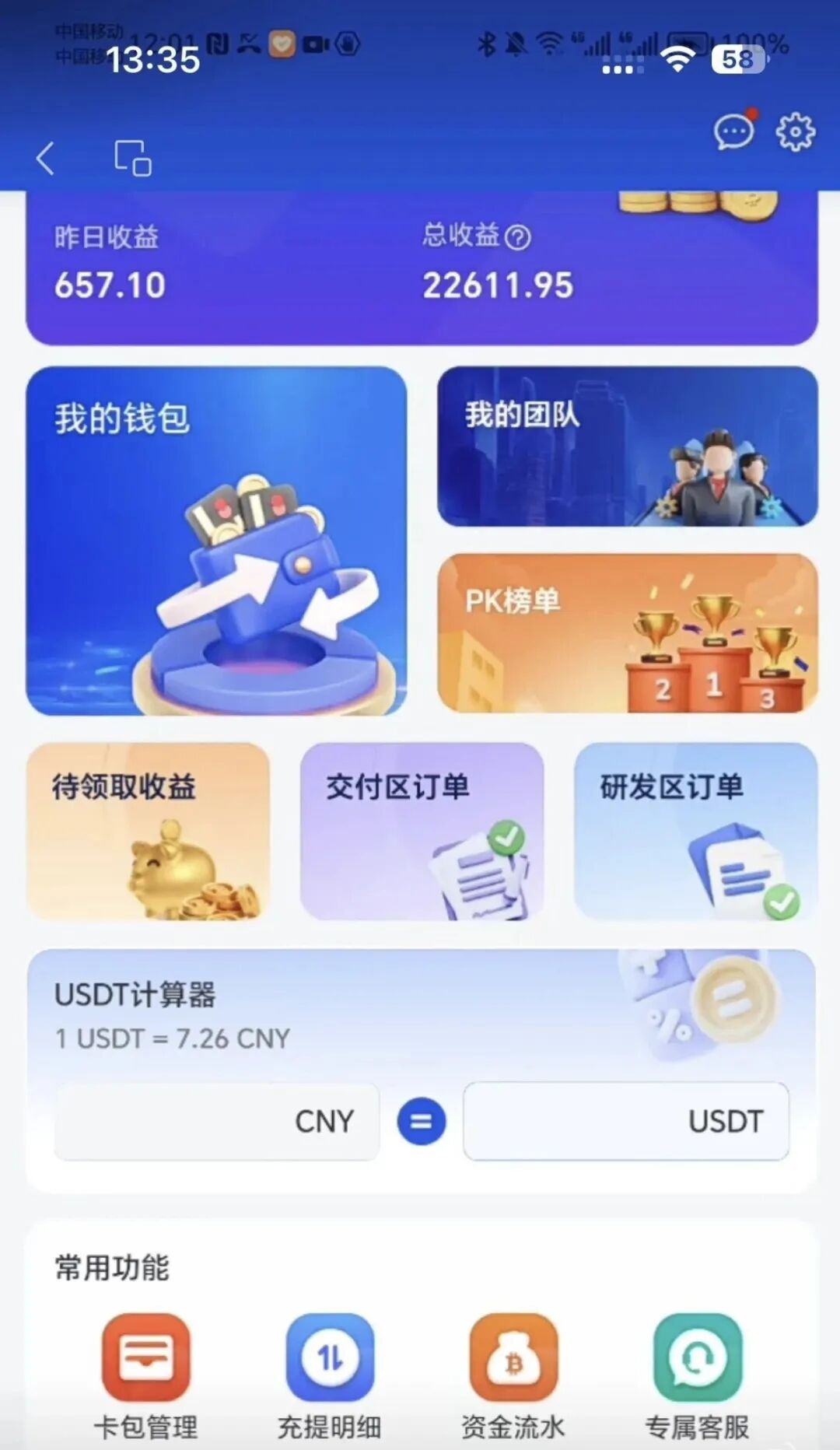The height and width of the screenshot is (1450, 840).
Task: Tap the back arrow at top left
Action: click(x=44, y=158)
